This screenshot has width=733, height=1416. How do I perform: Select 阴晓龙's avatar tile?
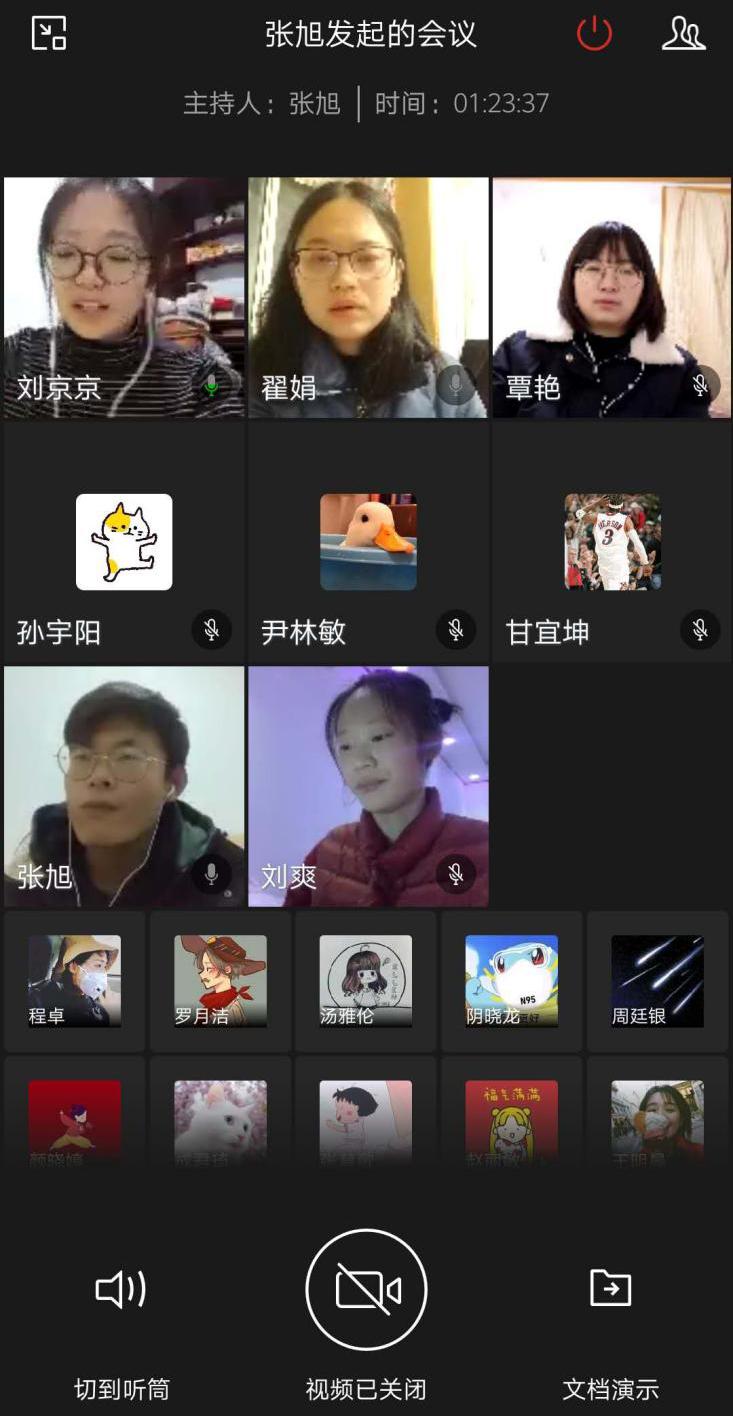pyautogui.click(x=512, y=981)
